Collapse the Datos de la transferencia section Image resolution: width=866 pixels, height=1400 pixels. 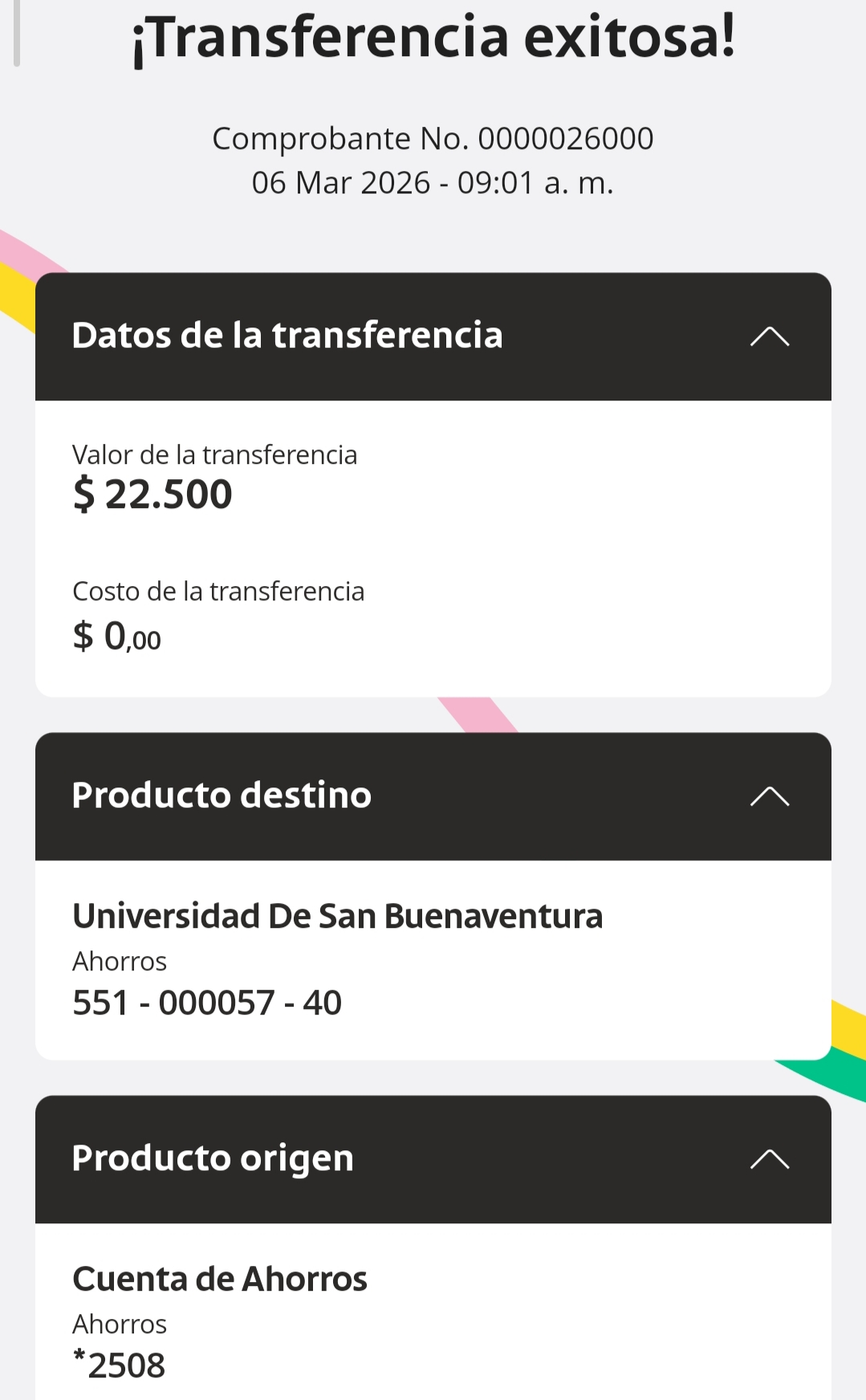point(770,336)
